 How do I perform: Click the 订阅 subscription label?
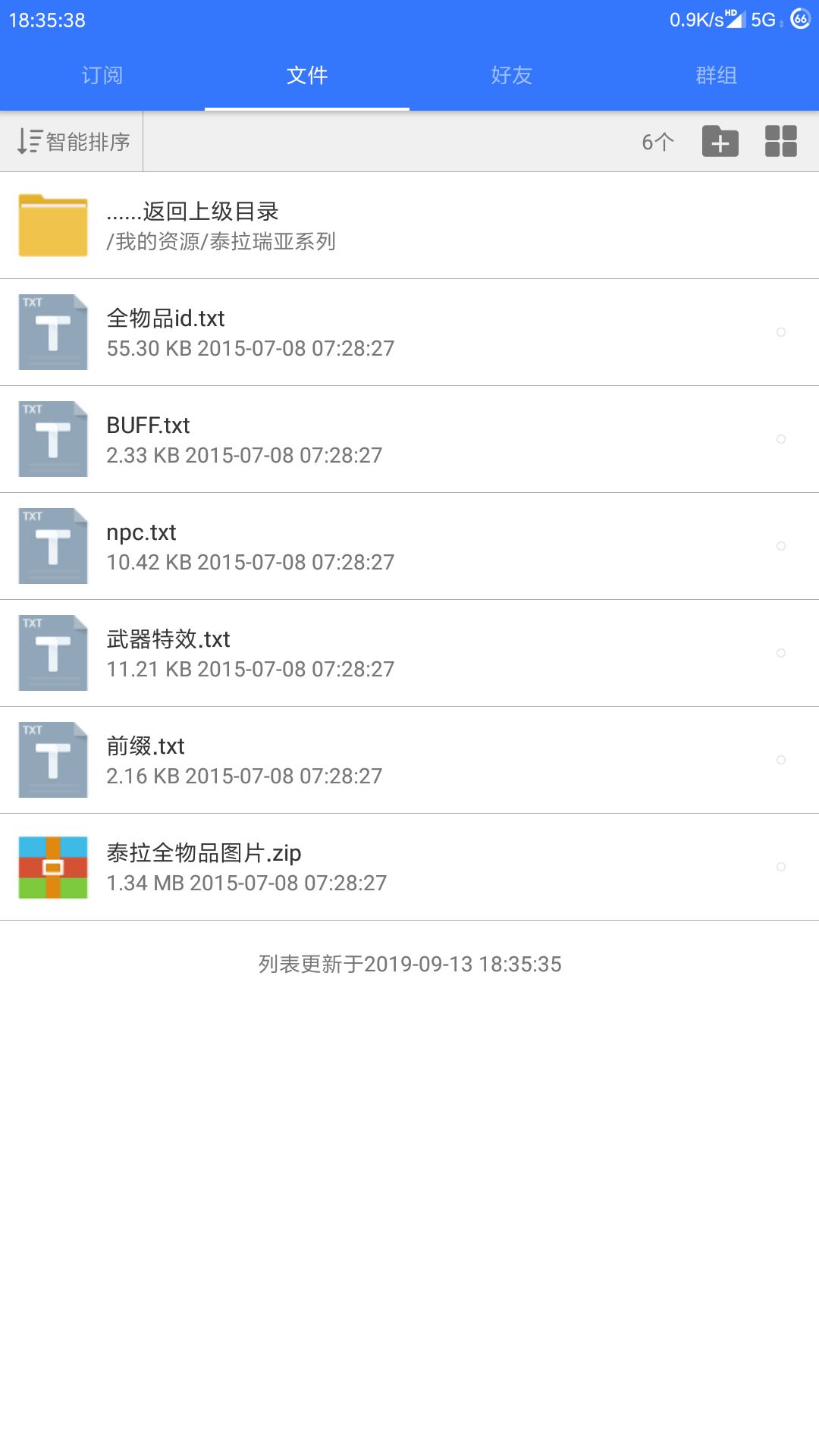[102, 74]
